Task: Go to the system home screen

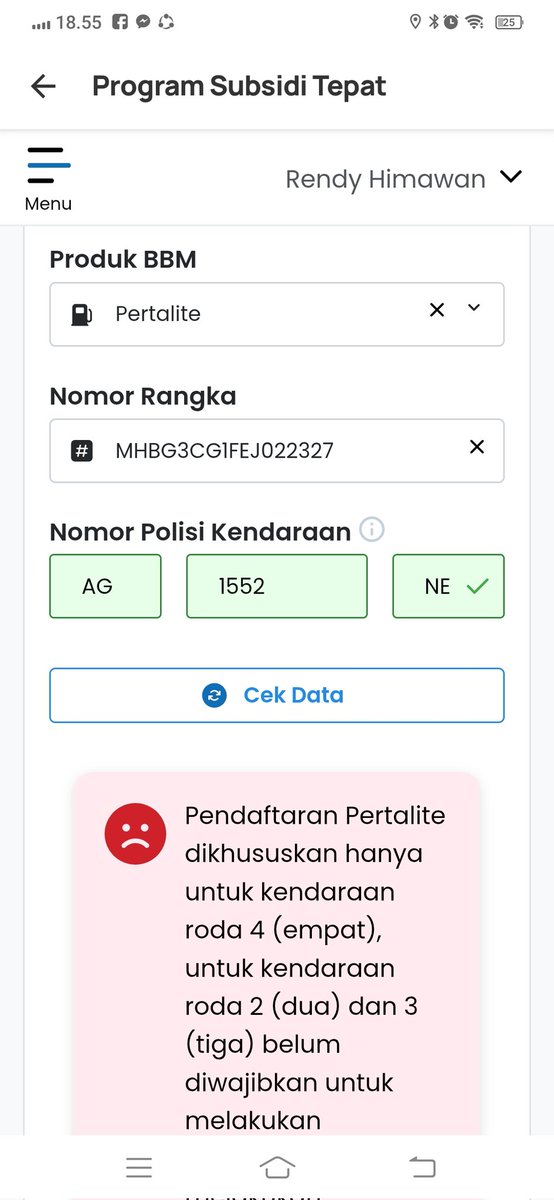Action: coord(277,1167)
